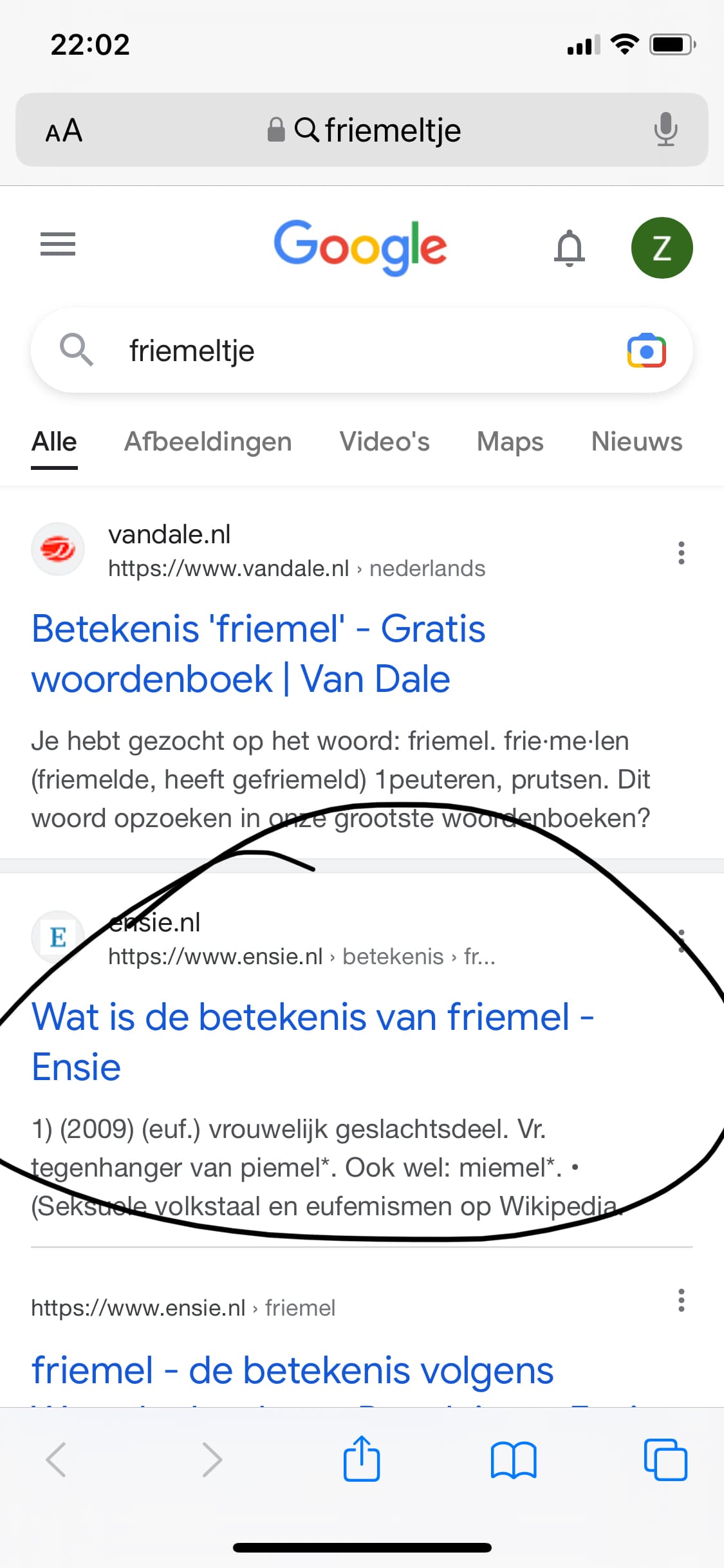Open the Google notifications bell
Screen dimensions: 724x1568
pos(570,248)
